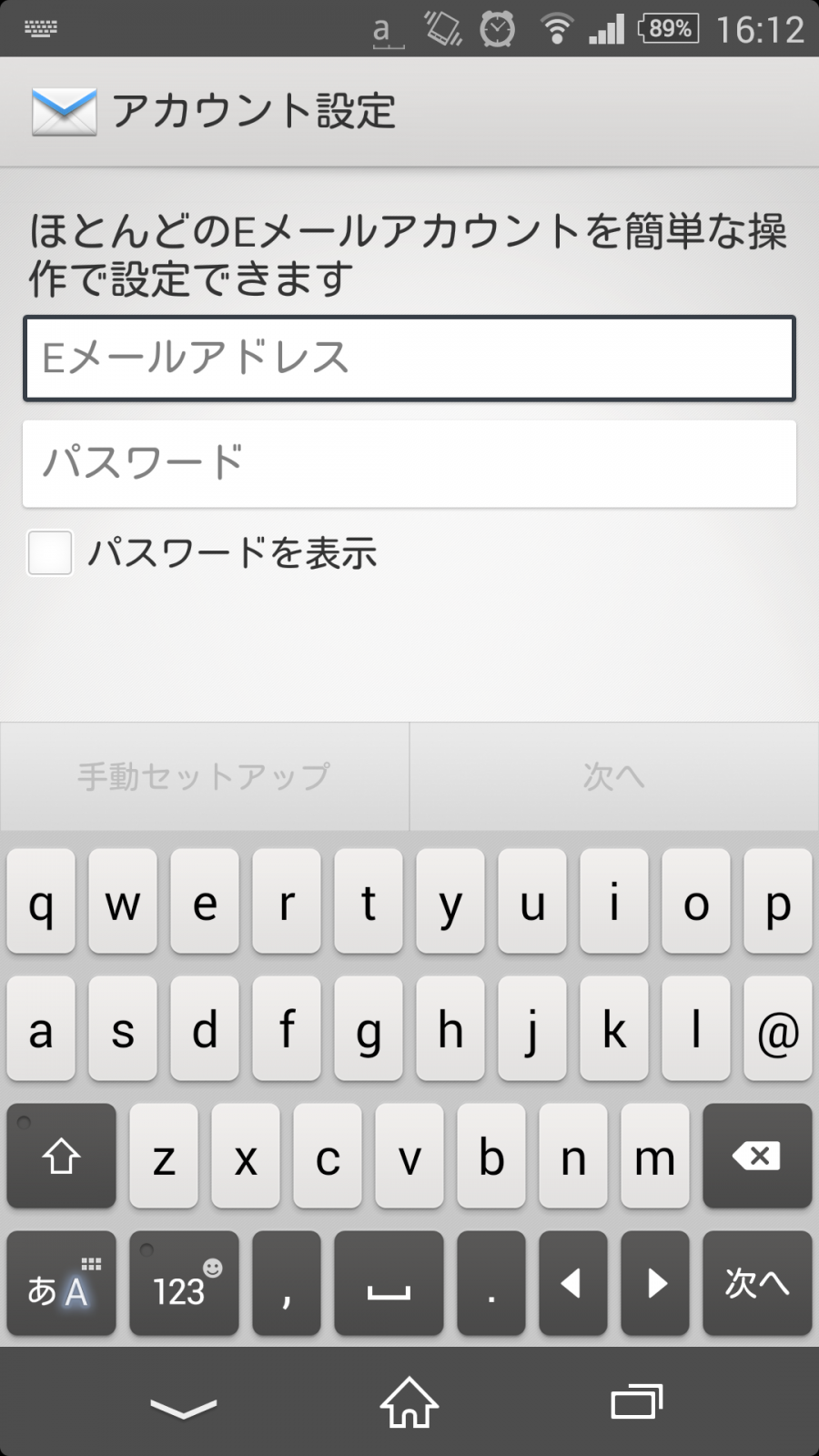Enable the パスワードを表示 checkbox
Image resolution: width=819 pixels, height=1456 pixels.
[x=50, y=553]
